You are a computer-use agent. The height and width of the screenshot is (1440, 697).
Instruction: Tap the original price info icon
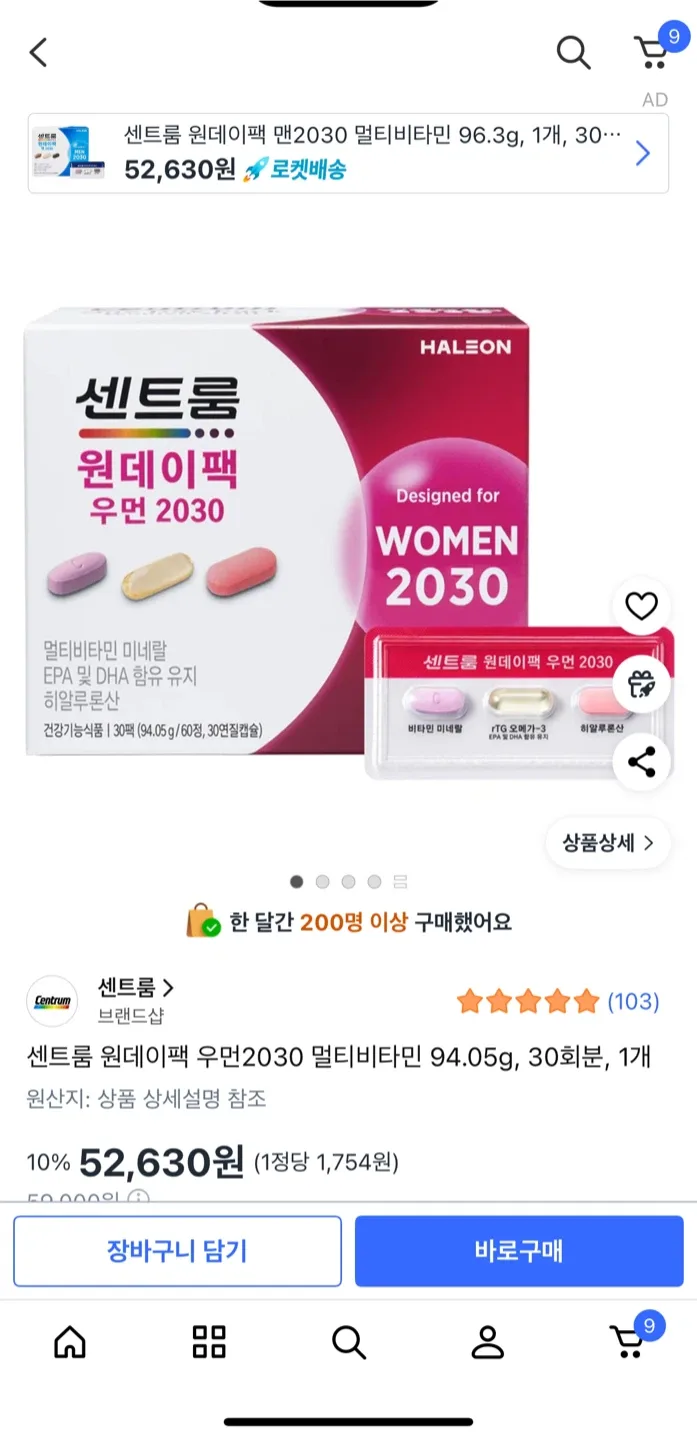click(x=138, y=1197)
